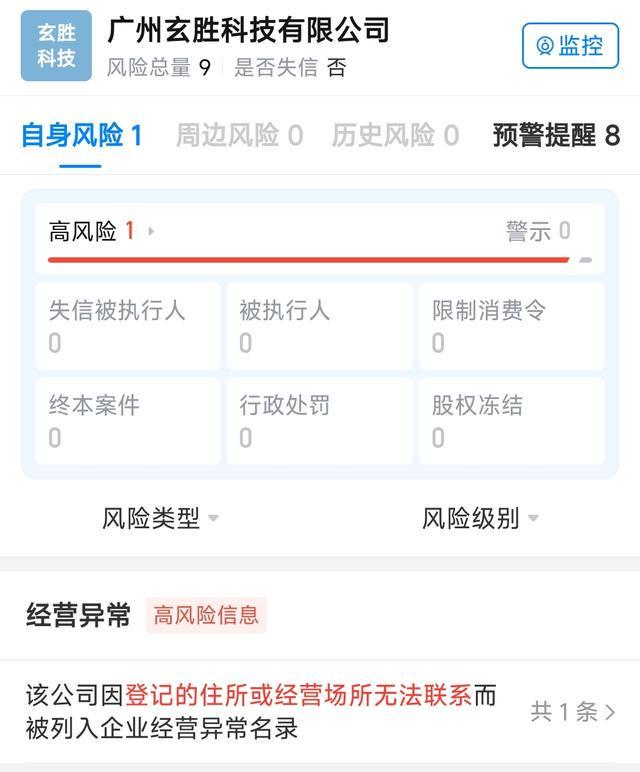Image resolution: width=640 pixels, height=772 pixels.
Task: Tap the 监控 monitor button
Action: 570,45
